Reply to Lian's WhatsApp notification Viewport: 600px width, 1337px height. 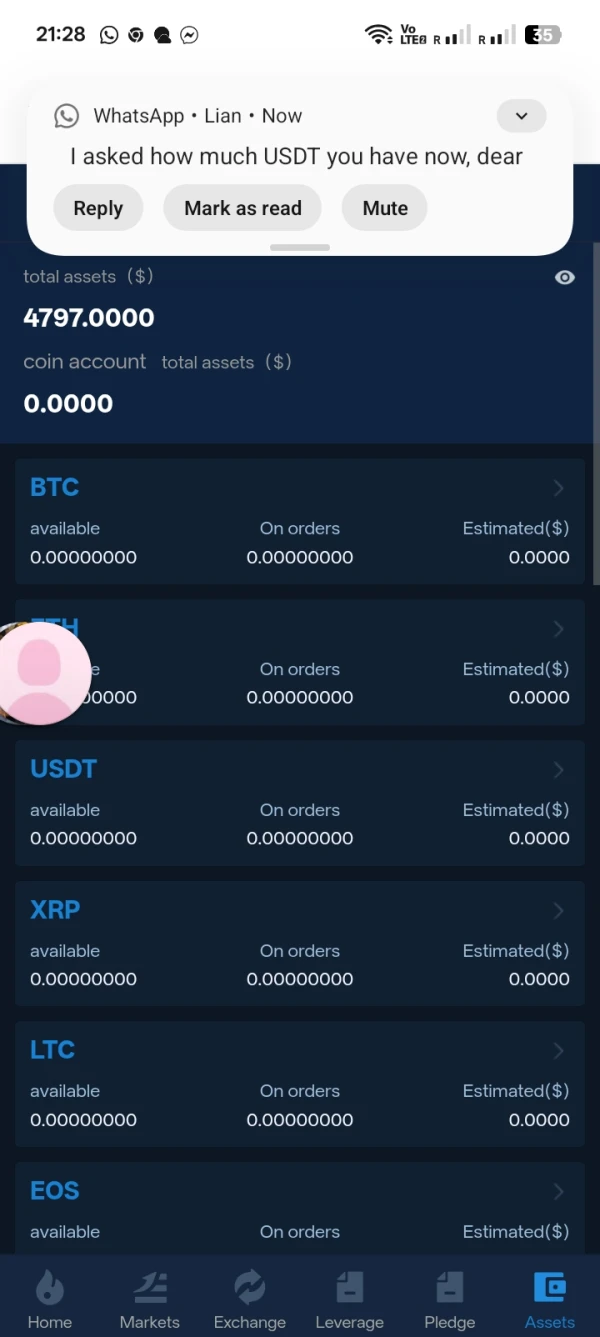[x=98, y=208]
